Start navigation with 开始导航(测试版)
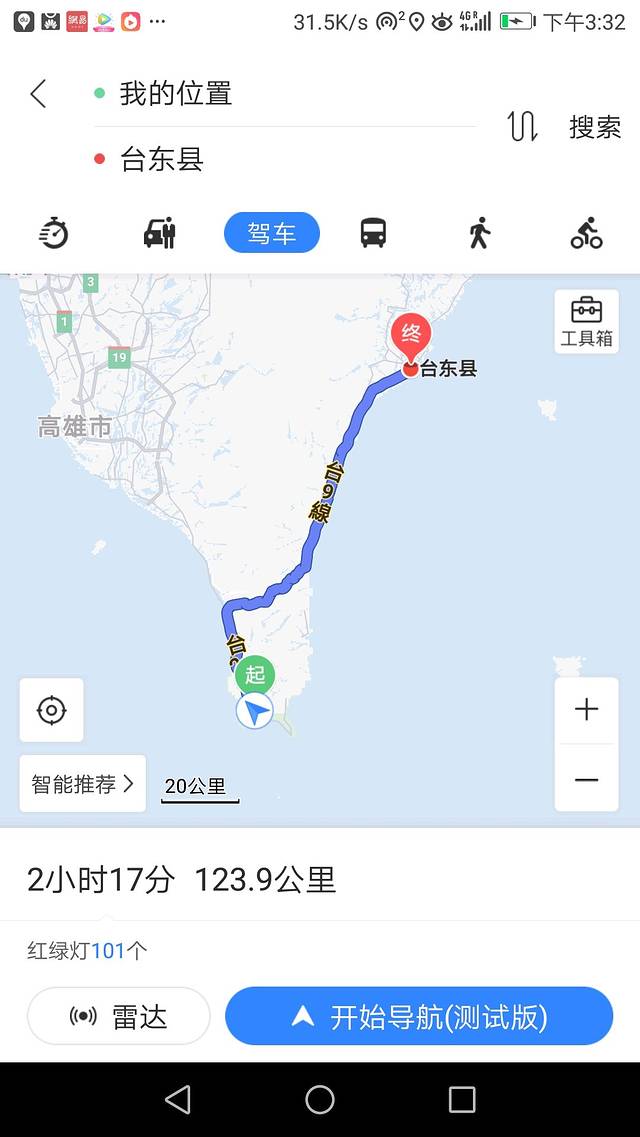Viewport: 640px width, 1137px height. tap(418, 1017)
